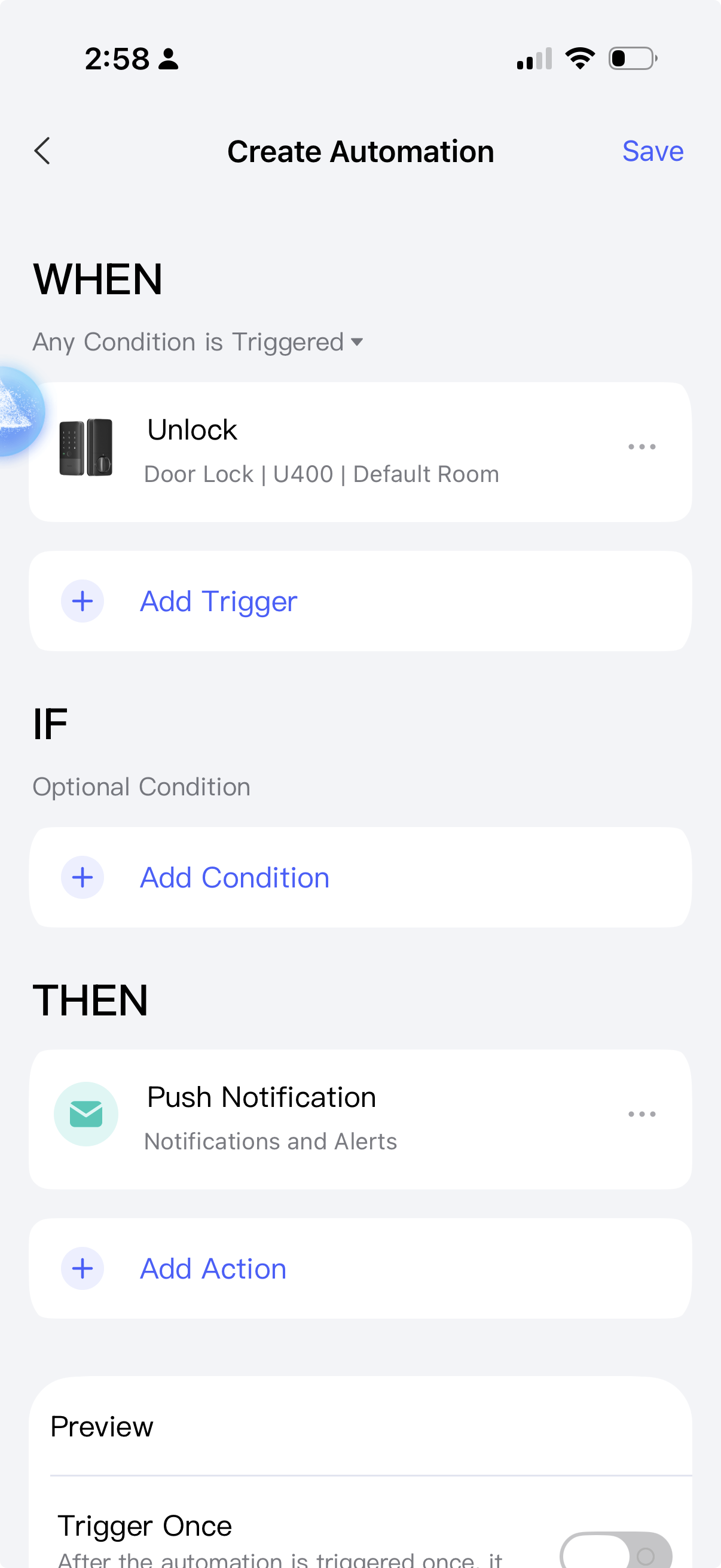Add another action

coord(213,1269)
